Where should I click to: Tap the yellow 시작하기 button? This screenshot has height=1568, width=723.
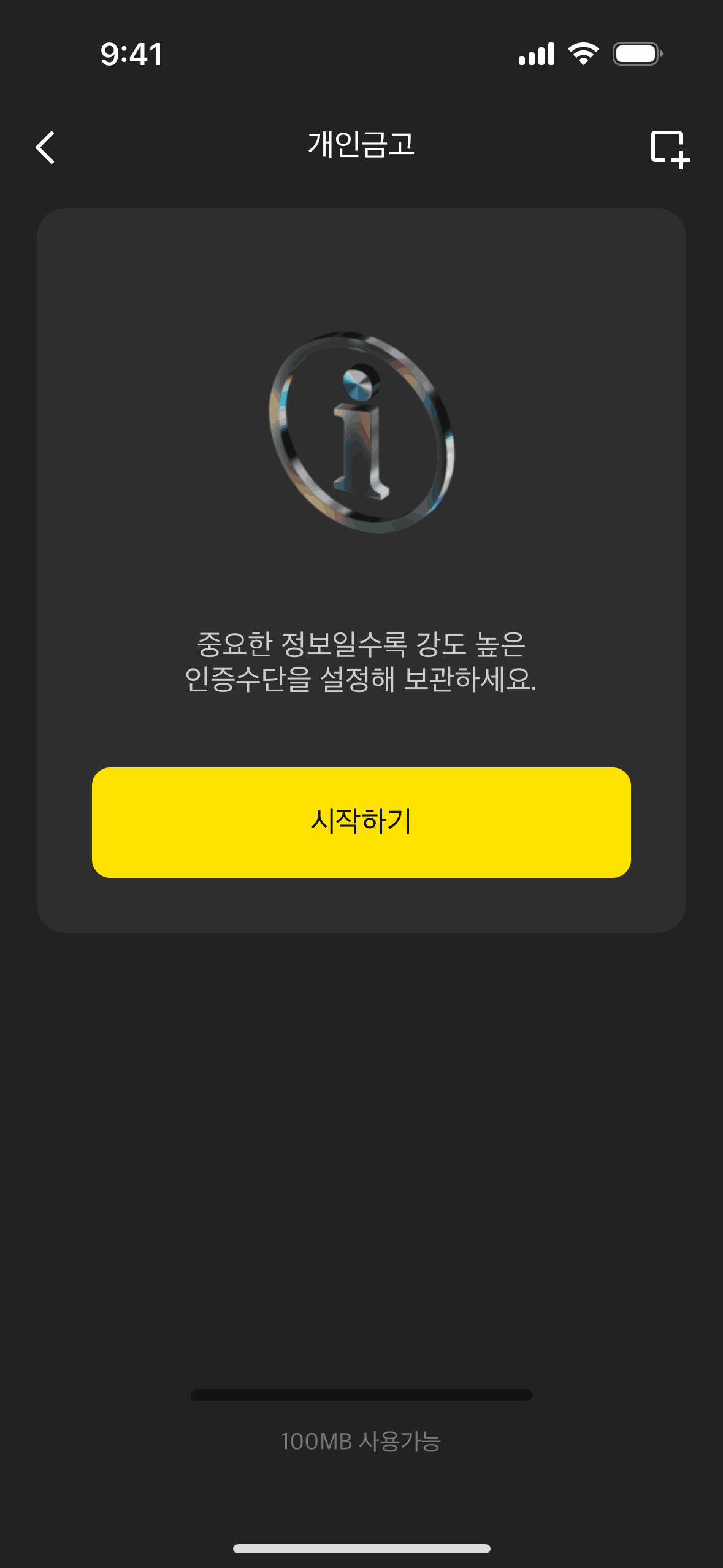coord(361,822)
